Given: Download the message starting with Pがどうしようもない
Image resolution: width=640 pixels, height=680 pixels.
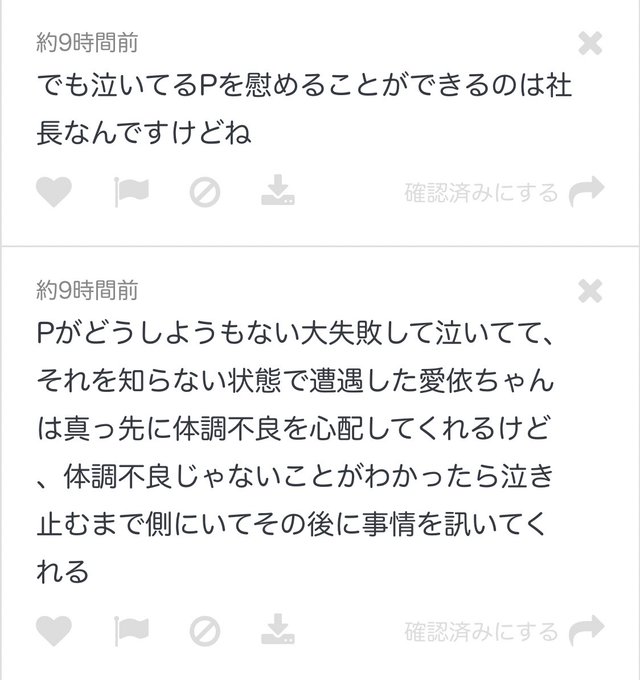Looking at the screenshot, I should click(278, 629).
